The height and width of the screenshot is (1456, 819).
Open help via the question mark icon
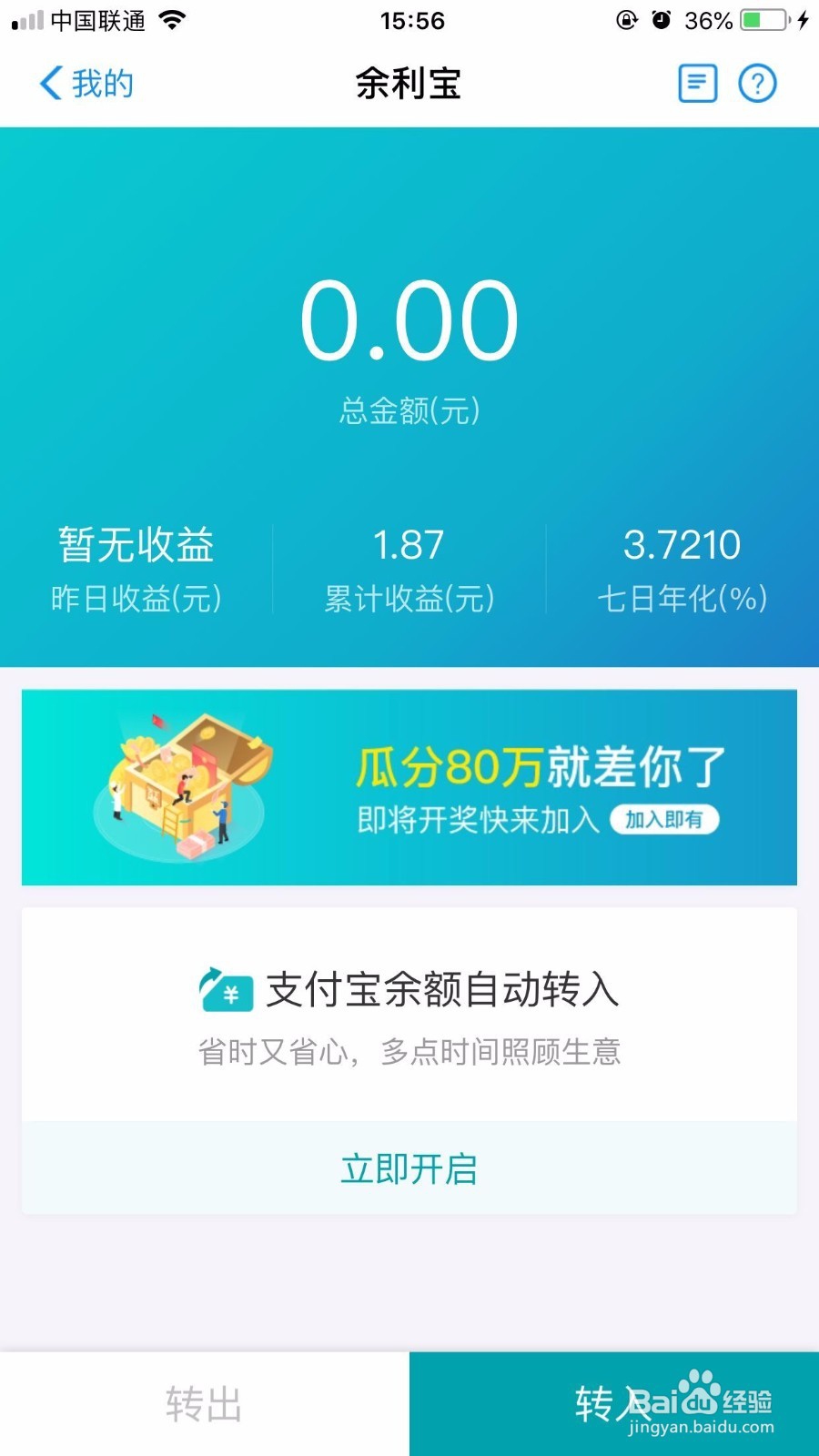click(757, 83)
